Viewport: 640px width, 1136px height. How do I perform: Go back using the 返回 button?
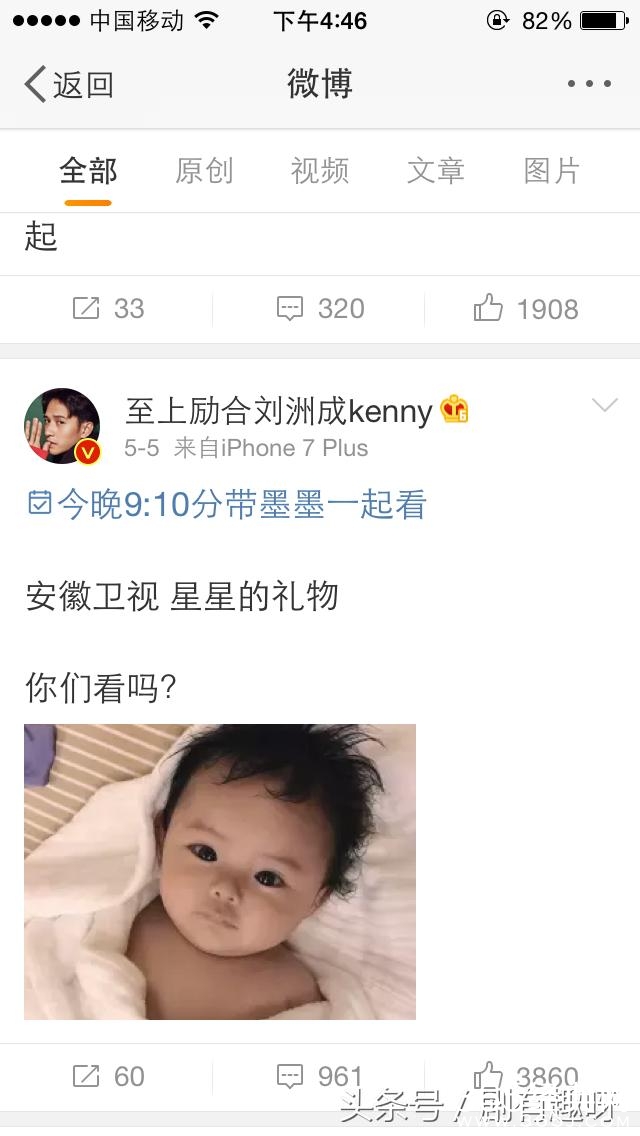point(68,84)
